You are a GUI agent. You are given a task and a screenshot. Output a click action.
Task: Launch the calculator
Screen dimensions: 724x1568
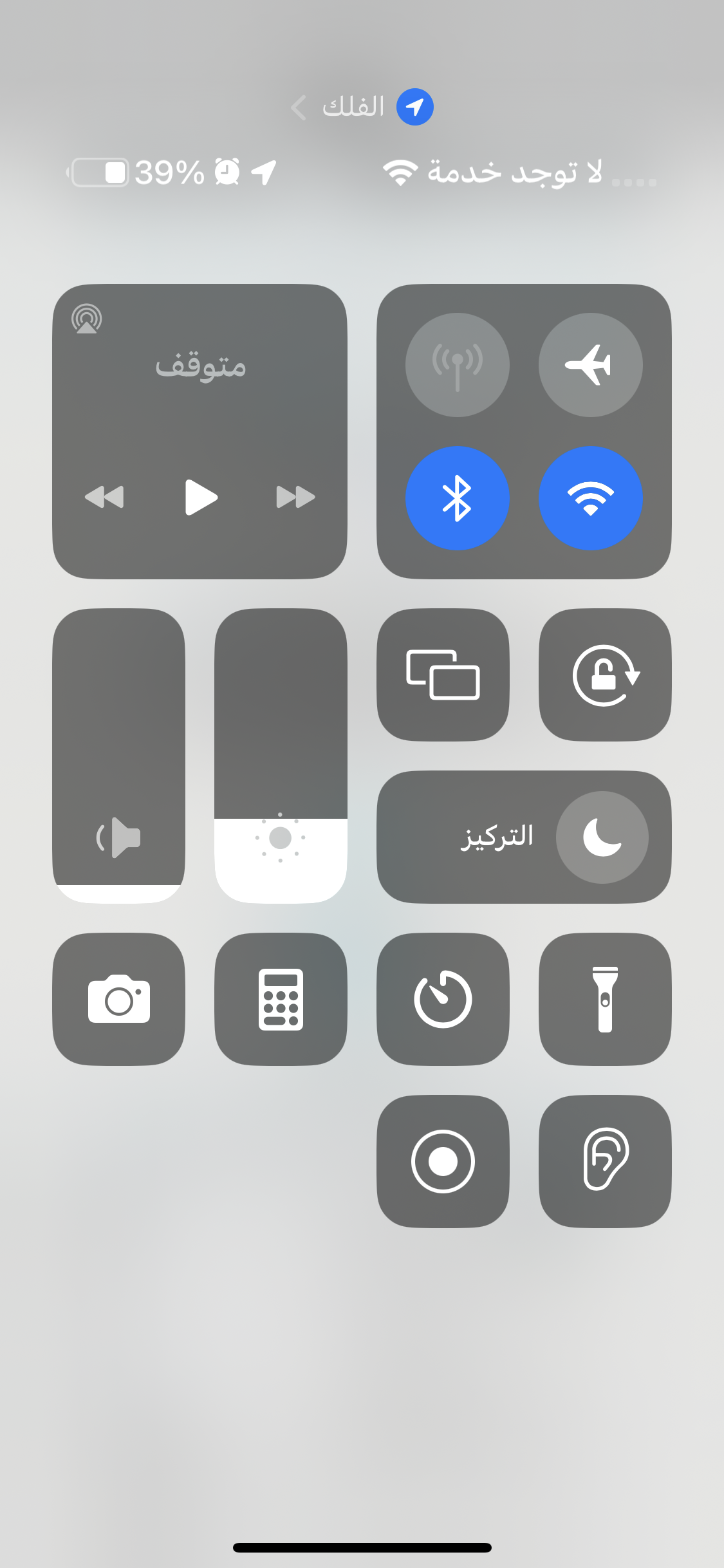point(281,1000)
